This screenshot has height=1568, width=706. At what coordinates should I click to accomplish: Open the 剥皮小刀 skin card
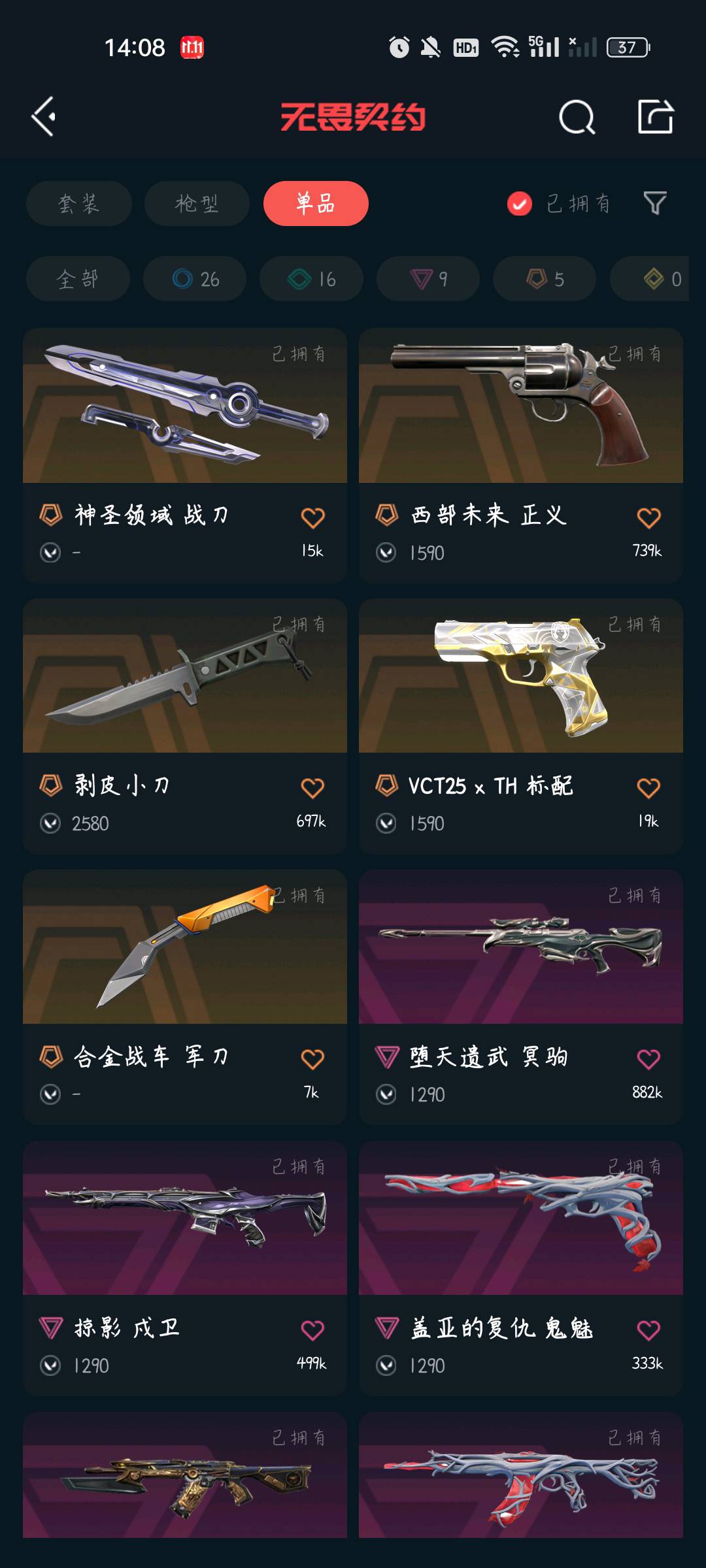pyautogui.click(x=185, y=727)
